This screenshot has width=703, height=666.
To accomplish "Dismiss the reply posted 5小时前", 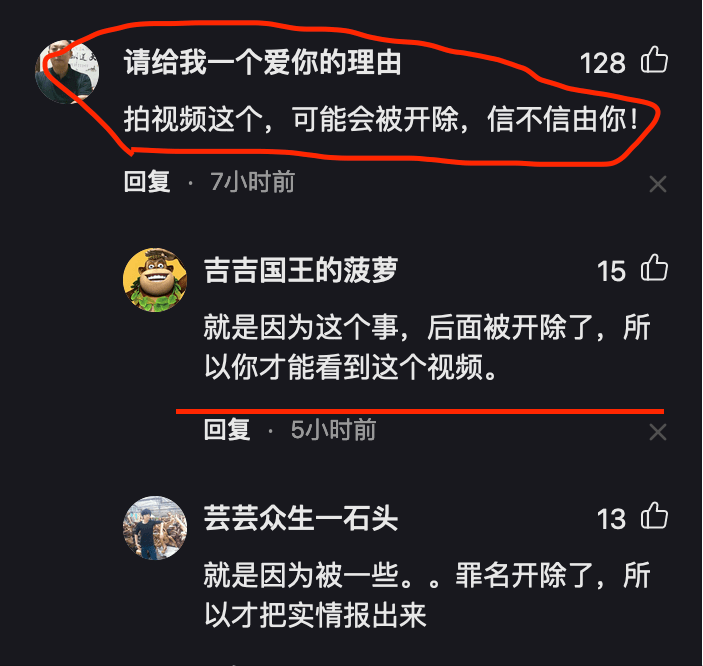I will pyautogui.click(x=657, y=432).
